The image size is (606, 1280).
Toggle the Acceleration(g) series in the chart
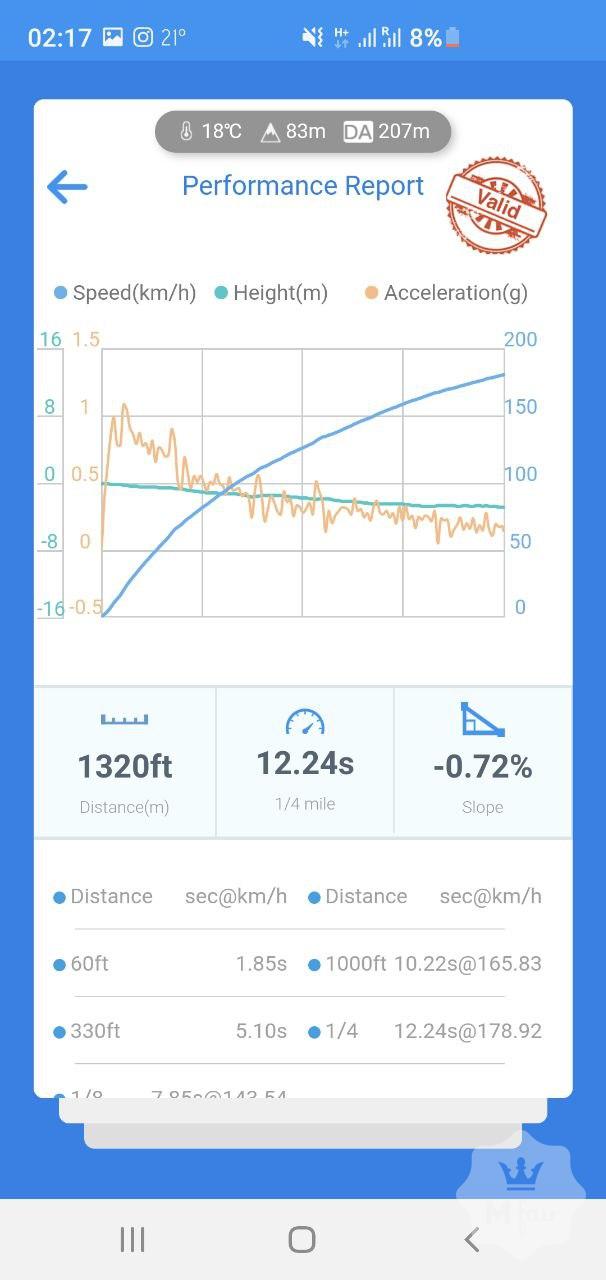(x=446, y=293)
